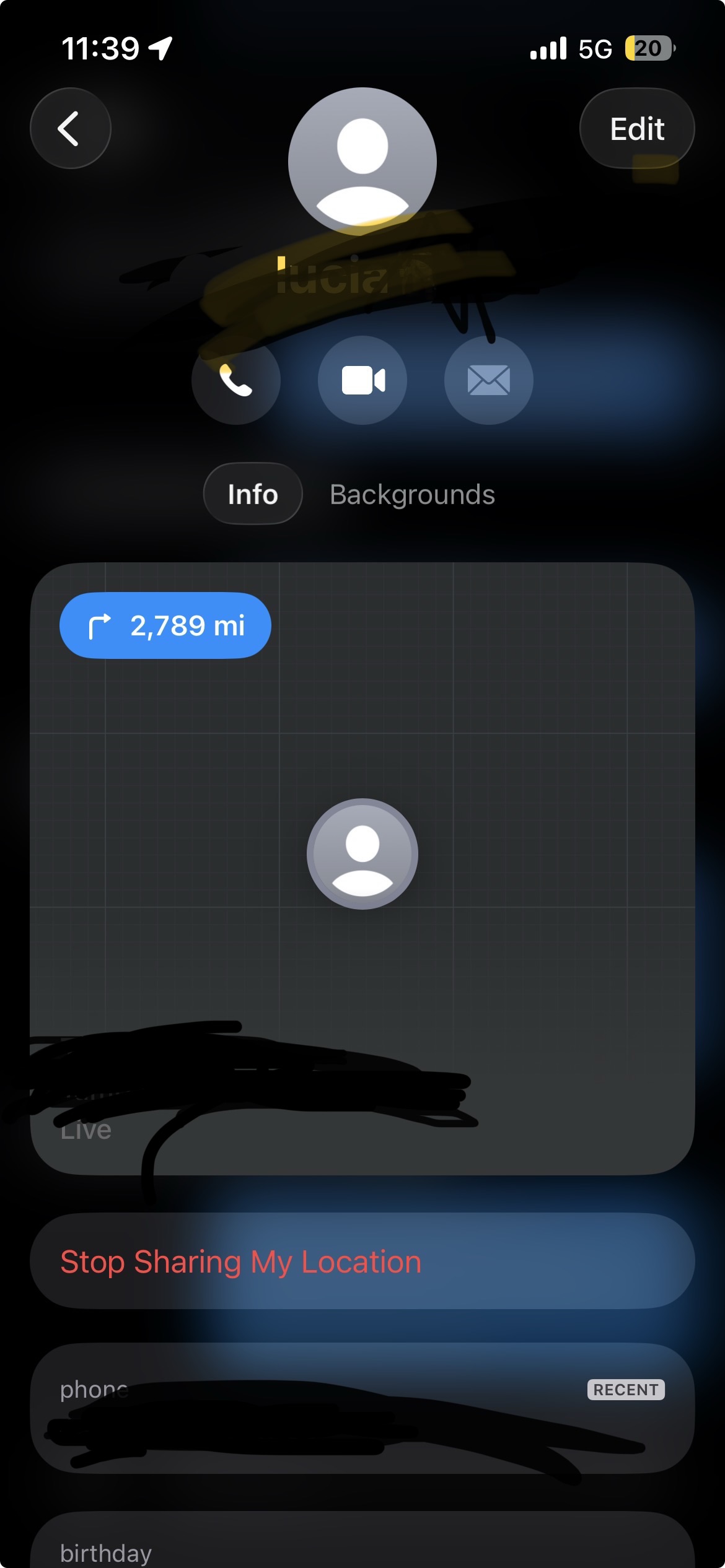Select the Info tab
This screenshot has width=725, height=1568.
coord(253,494)
